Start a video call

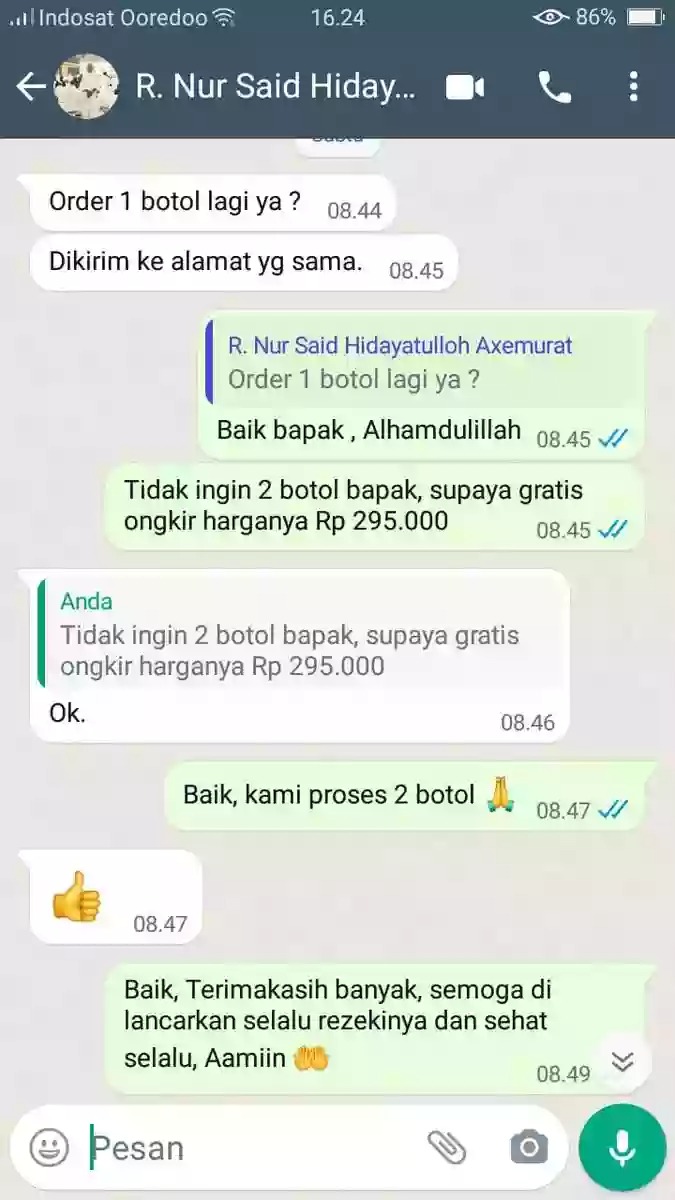(x=464, y=87)
